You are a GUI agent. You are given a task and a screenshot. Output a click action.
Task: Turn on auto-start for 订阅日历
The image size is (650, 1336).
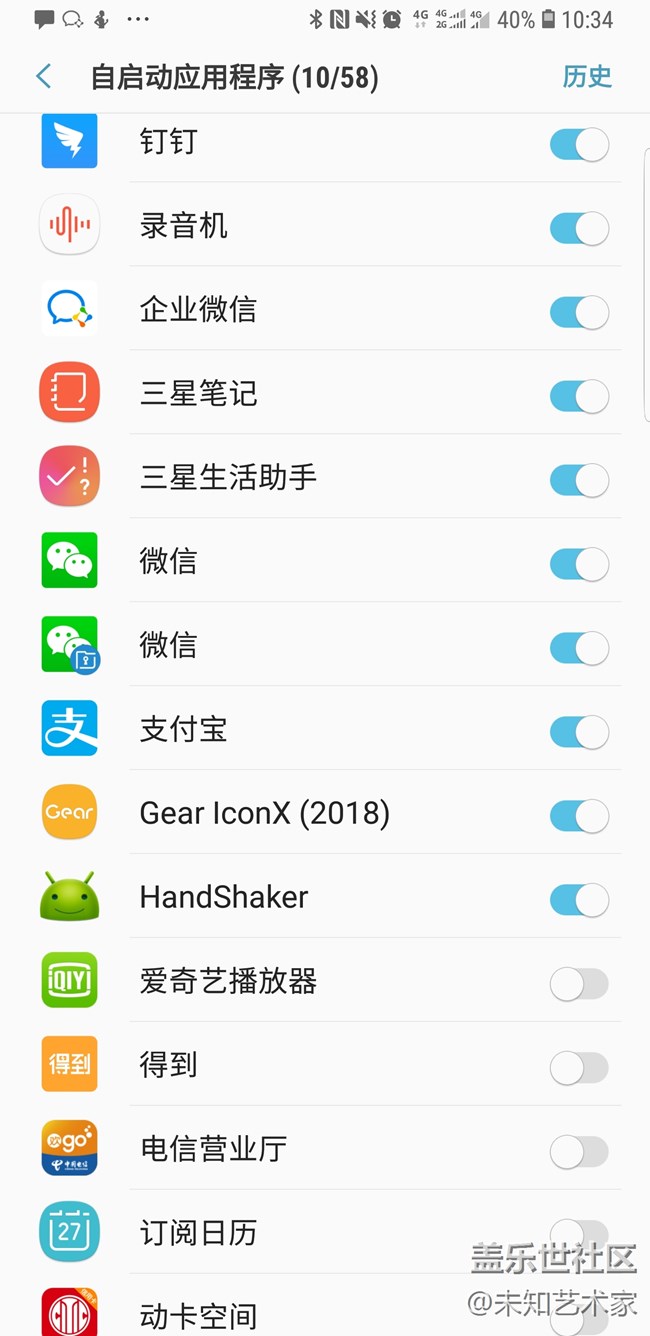tap(579, 1232)
